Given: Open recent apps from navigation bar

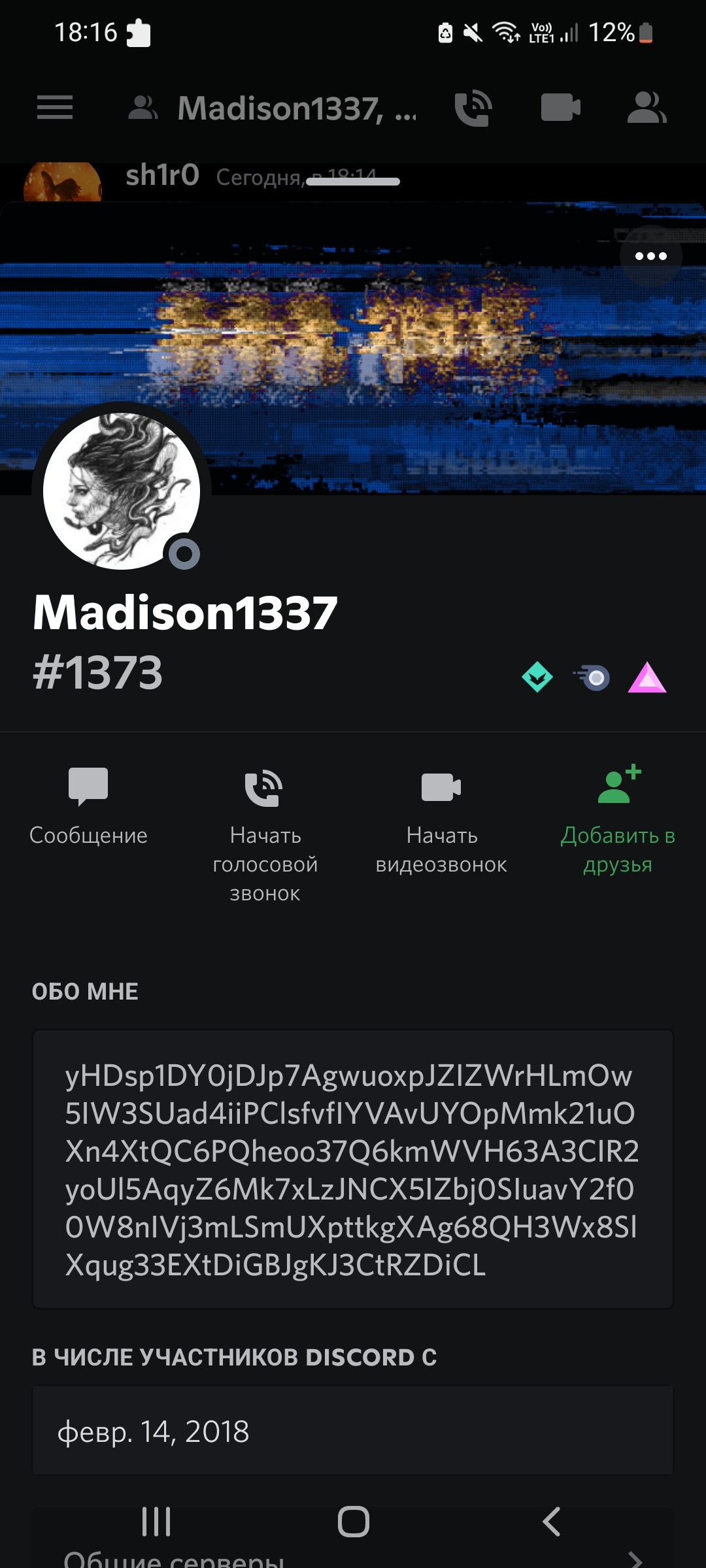Looking at the screenshot, I should (x=156, y=1522).
